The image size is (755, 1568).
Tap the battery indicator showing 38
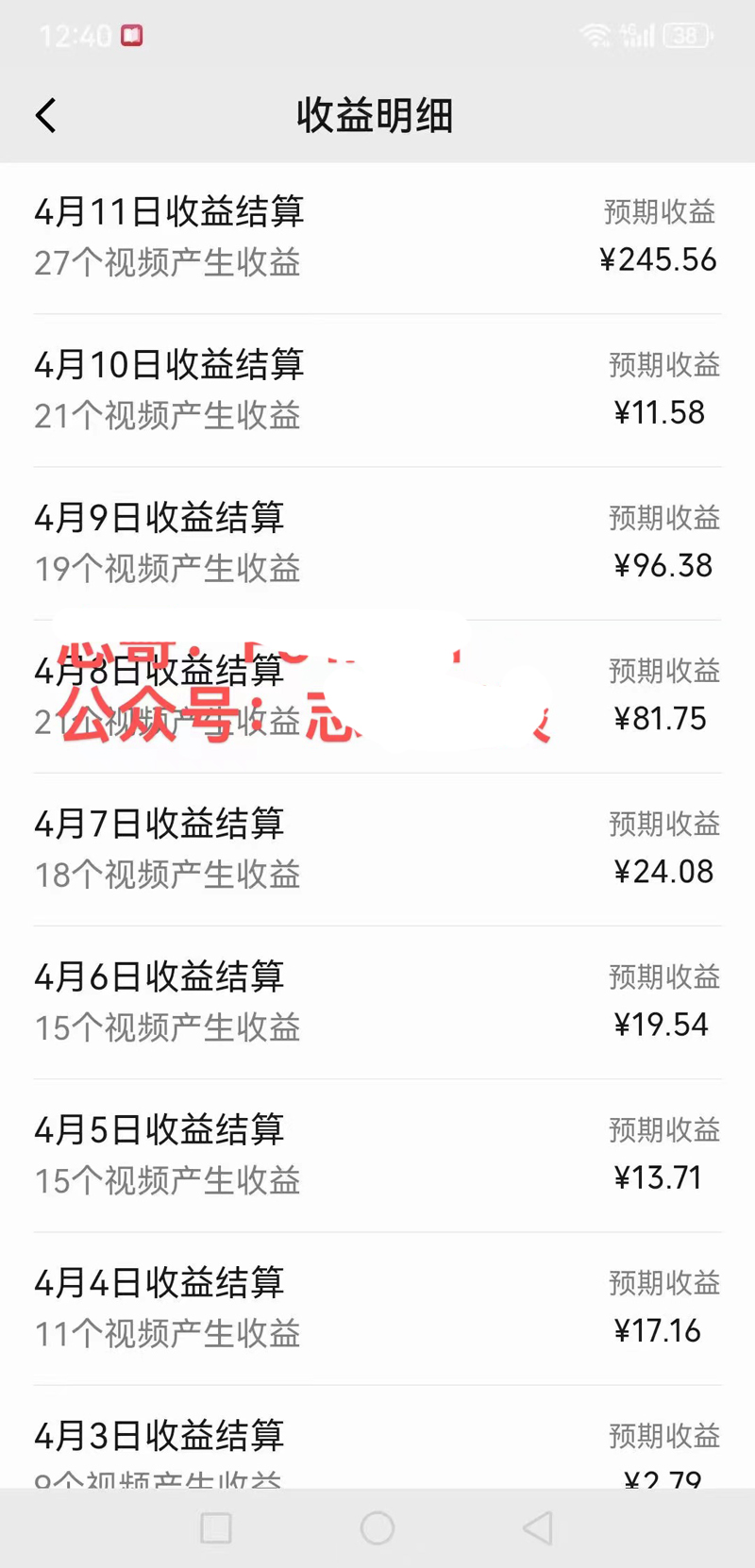pyautogui.click(x=688, y=35)
